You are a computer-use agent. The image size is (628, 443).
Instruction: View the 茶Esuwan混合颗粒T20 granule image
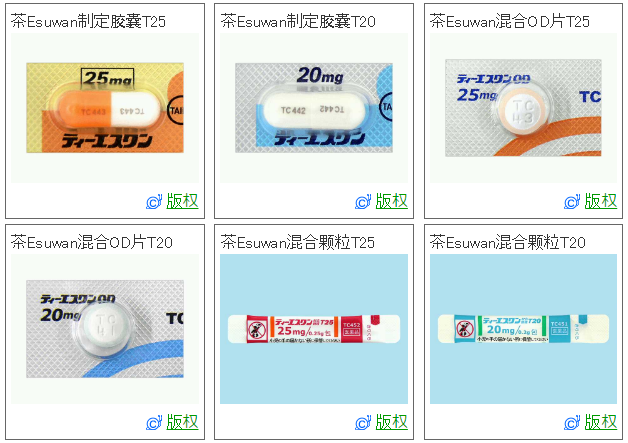(x=523, y=328)
